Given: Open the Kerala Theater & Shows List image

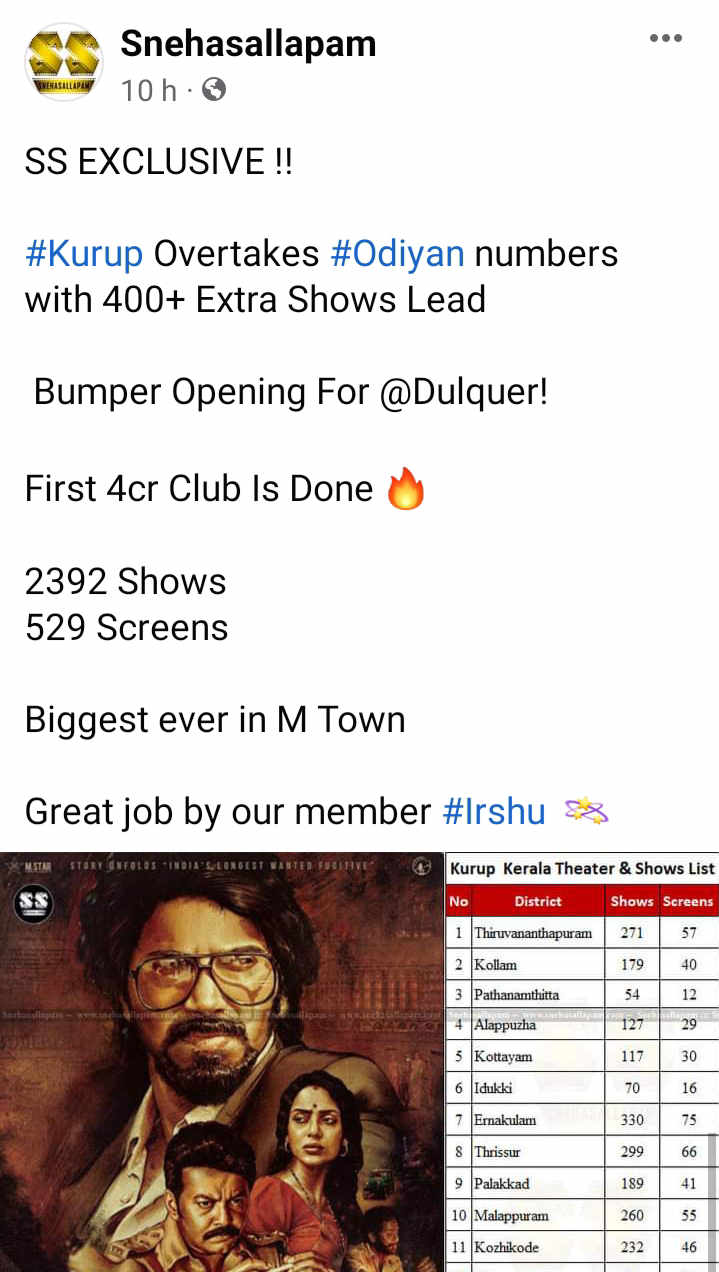Looking at the screenshot, I should click(x=582, y=1062).
